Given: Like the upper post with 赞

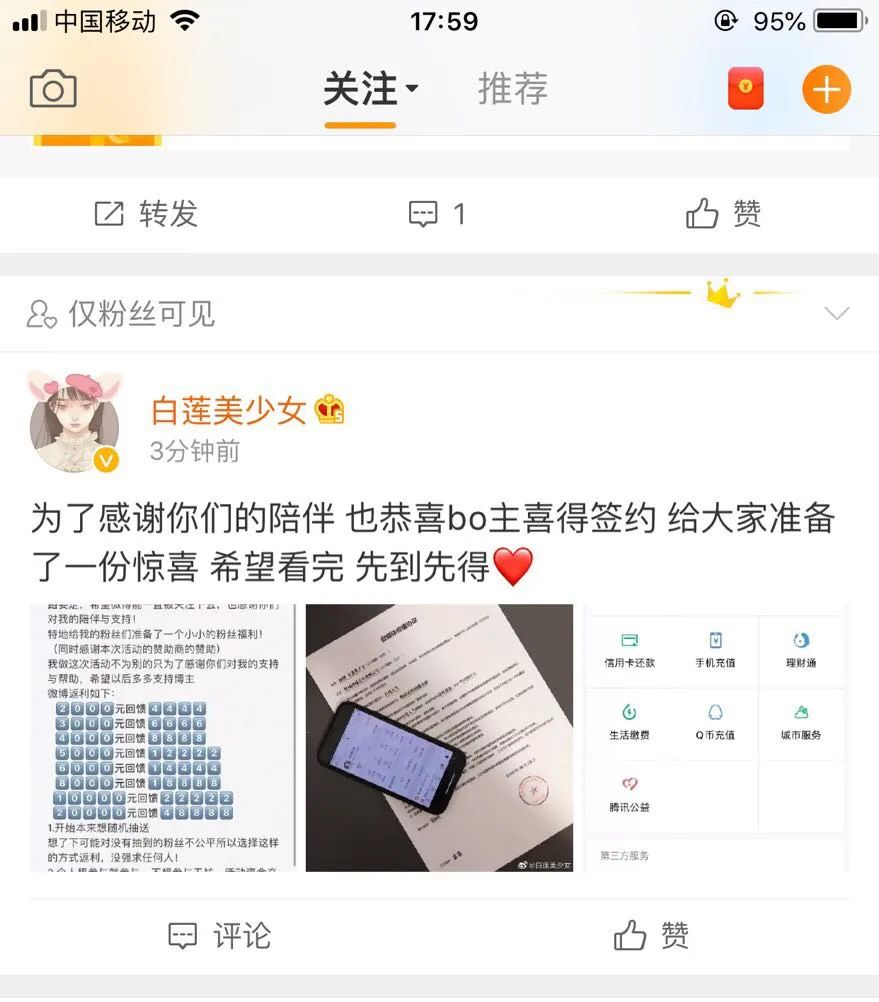Looking at the screenshot, I should 723,213.
